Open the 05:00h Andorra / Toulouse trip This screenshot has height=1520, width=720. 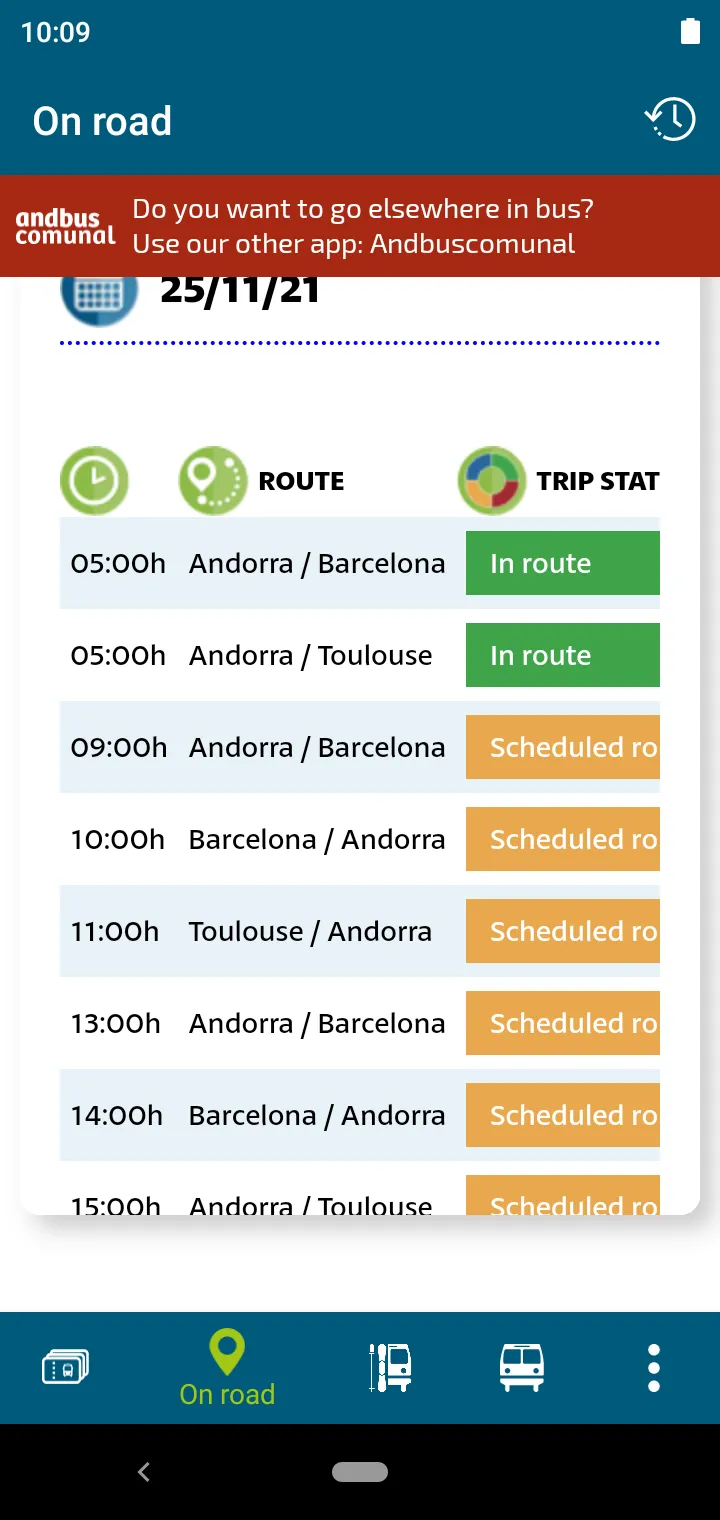tap(360, 655)
